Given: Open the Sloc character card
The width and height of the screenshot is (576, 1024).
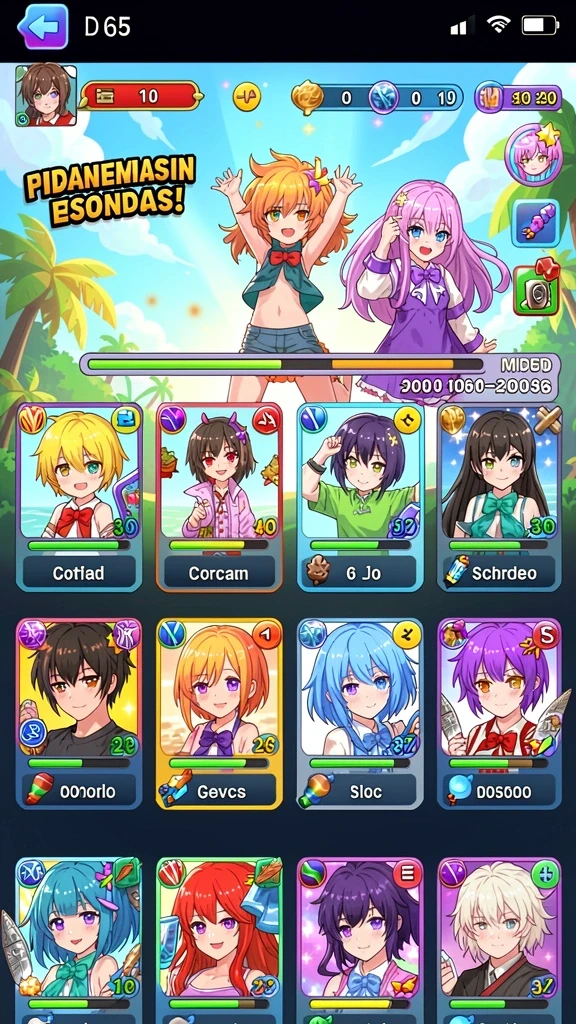Looking at the screenshot, I should coord(360,714).
